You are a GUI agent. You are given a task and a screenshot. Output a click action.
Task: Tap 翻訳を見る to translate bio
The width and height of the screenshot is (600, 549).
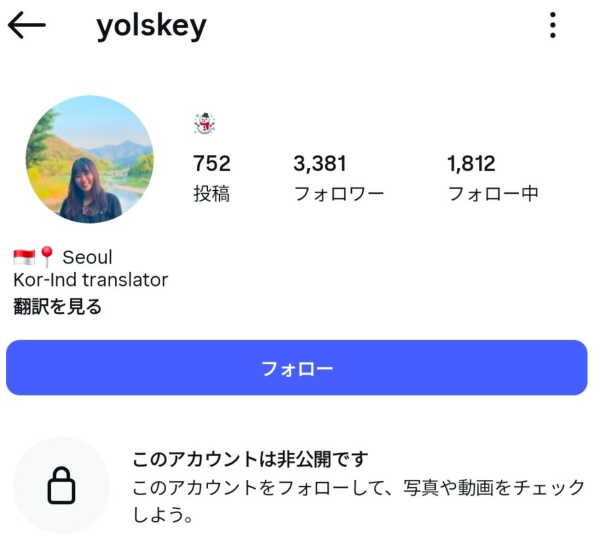tap(58, 307)
